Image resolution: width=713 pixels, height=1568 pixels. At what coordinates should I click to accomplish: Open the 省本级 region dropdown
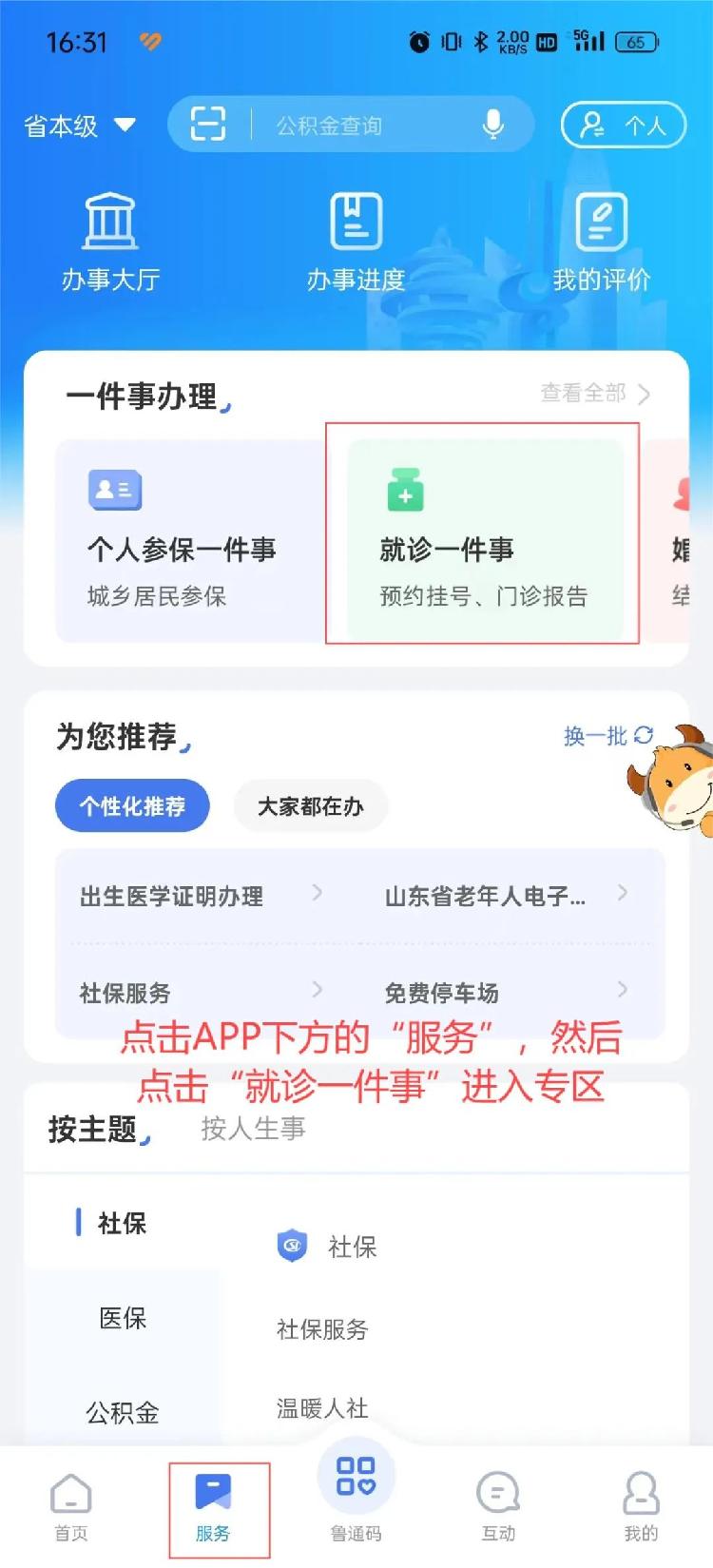coord(80,126)
